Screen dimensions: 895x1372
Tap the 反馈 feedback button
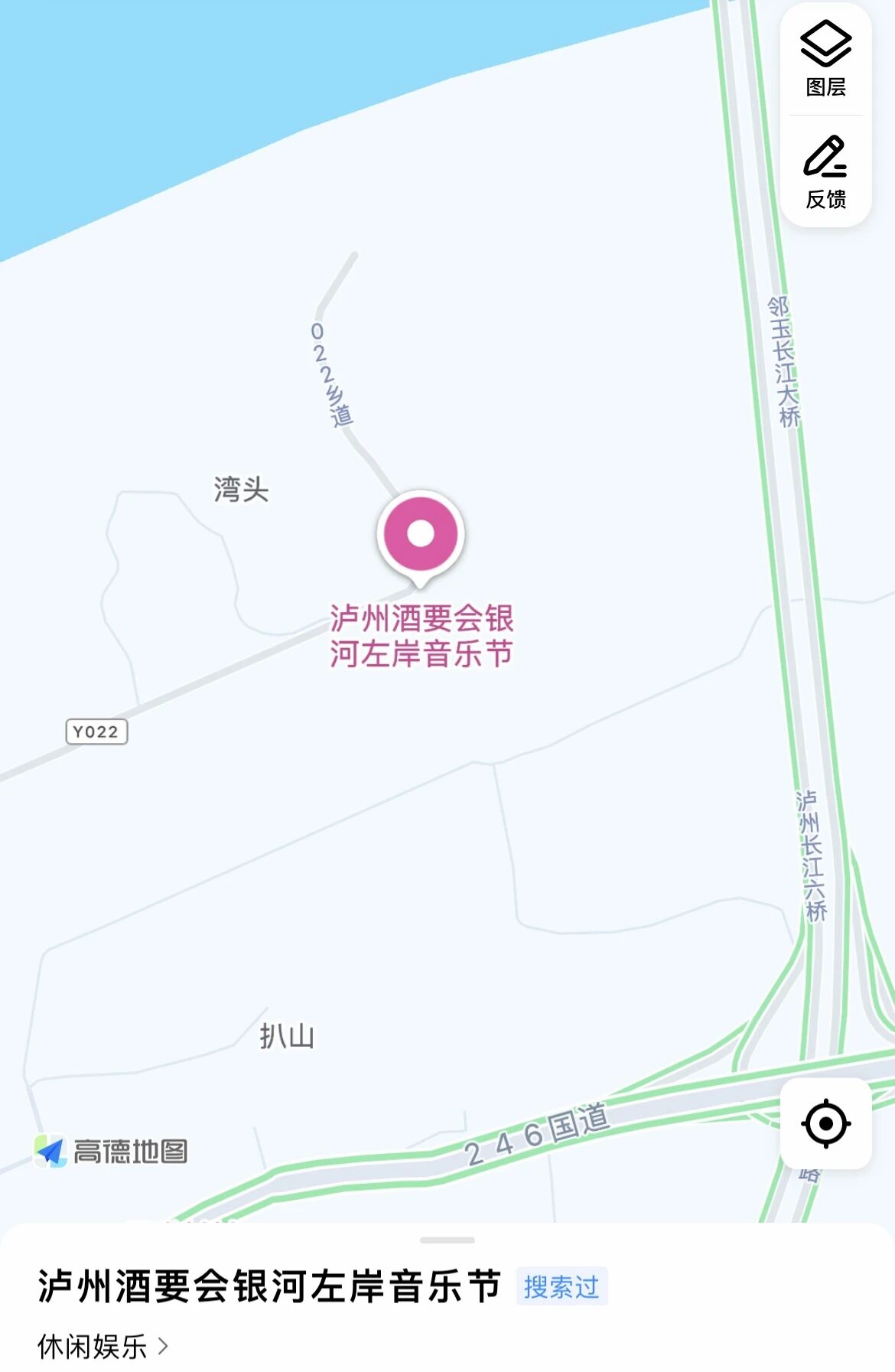point(825,172)
